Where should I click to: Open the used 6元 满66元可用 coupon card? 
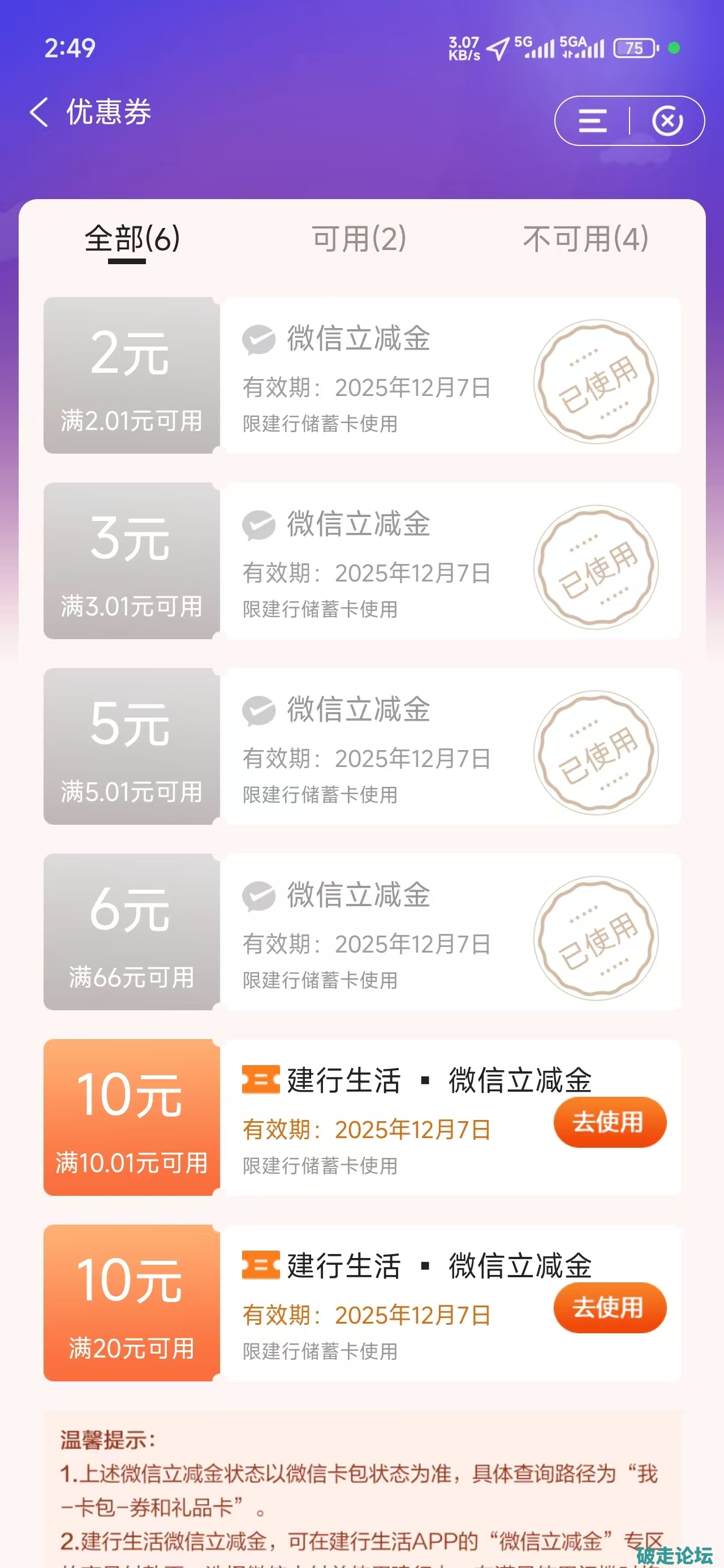click(x=361, y=932)
